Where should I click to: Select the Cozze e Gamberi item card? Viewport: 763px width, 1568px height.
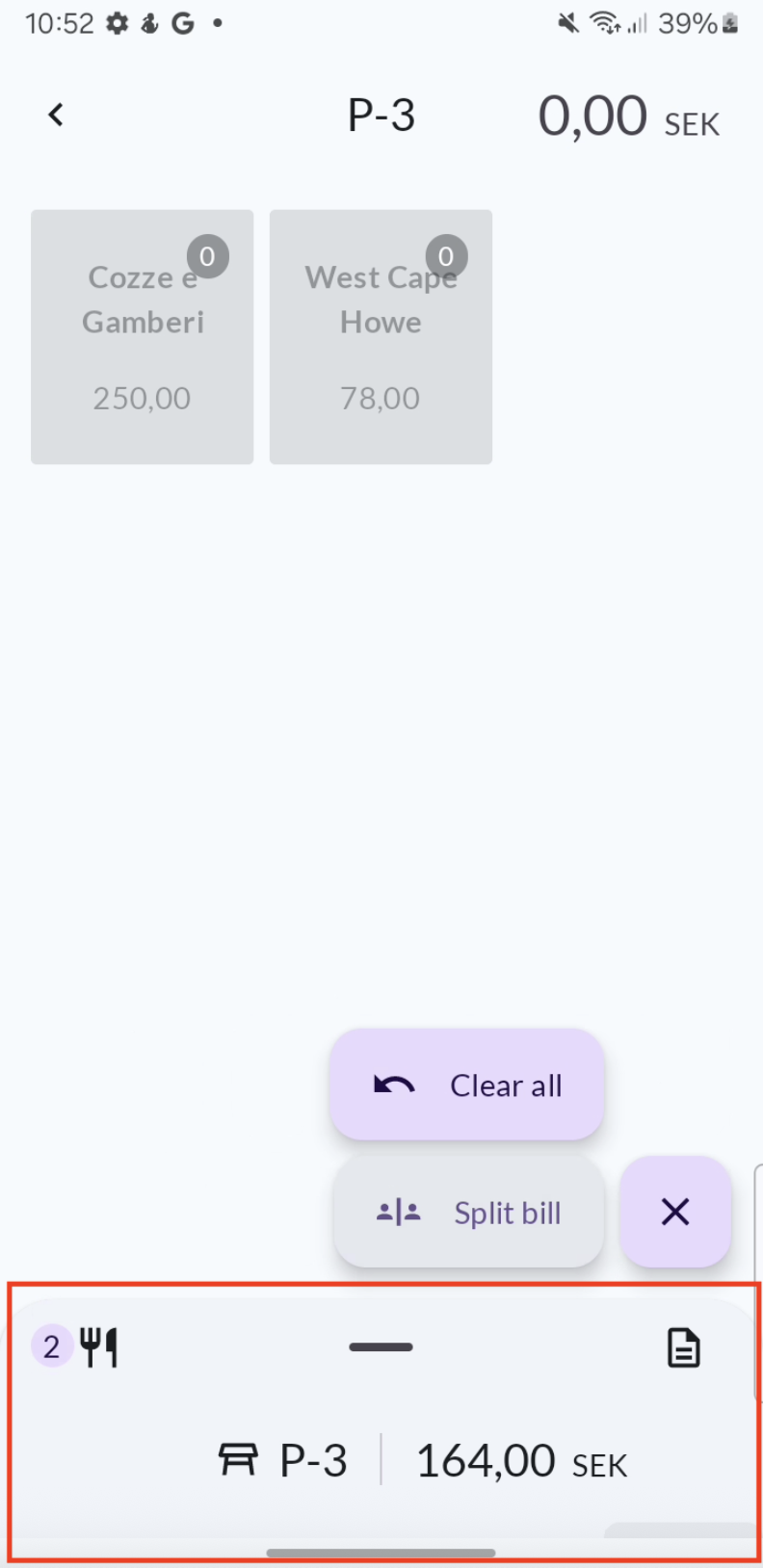(143, 337)
